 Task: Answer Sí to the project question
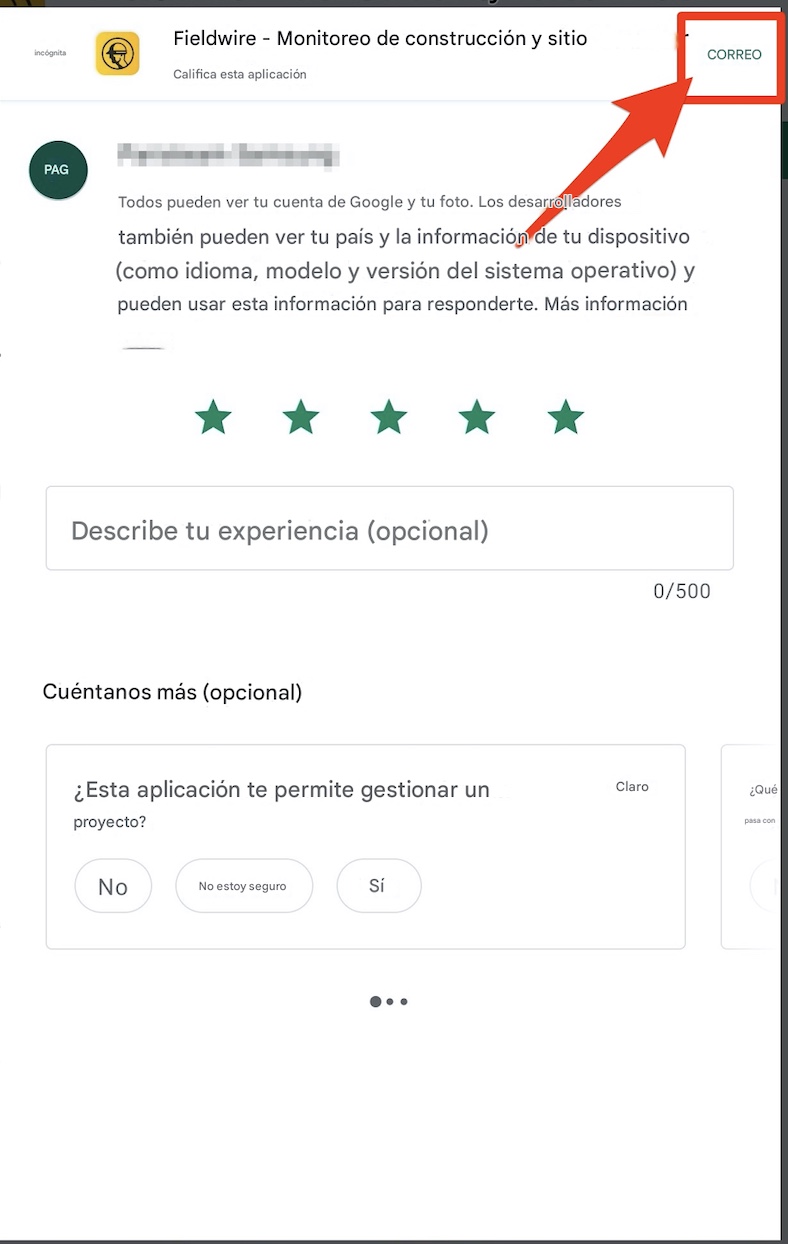[378, 886]
